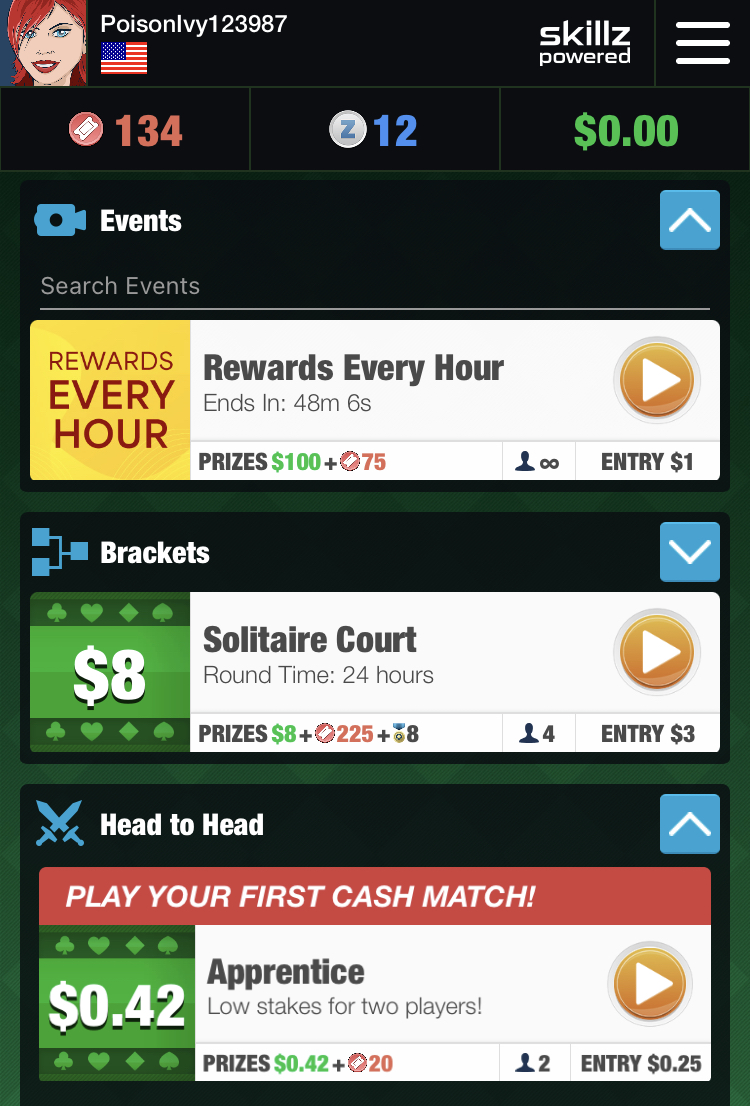750x1106 pixels.
Task: Click the green $0.00 cash balance
Action: (624, 128)
